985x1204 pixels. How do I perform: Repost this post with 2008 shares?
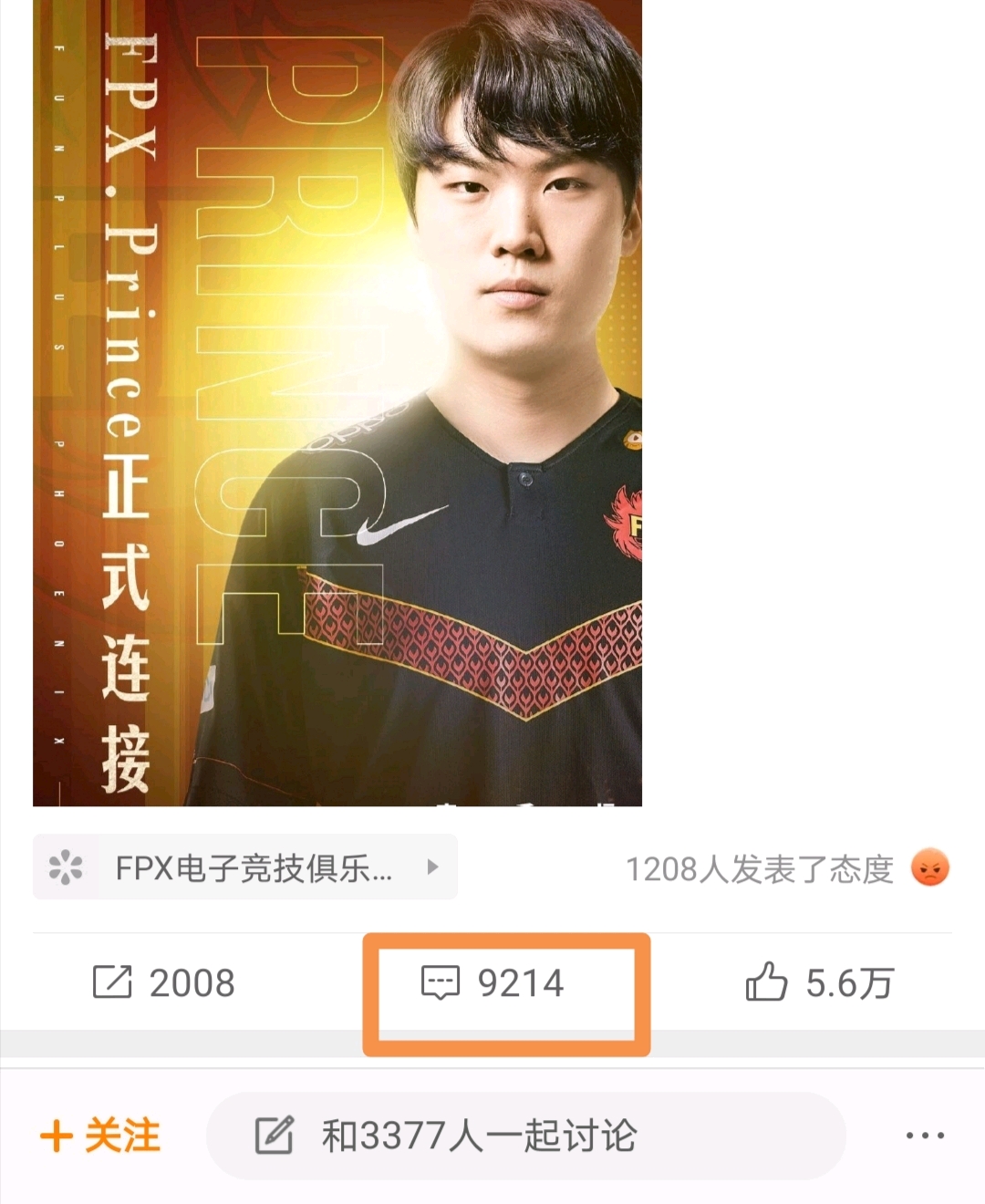point(164,983)
